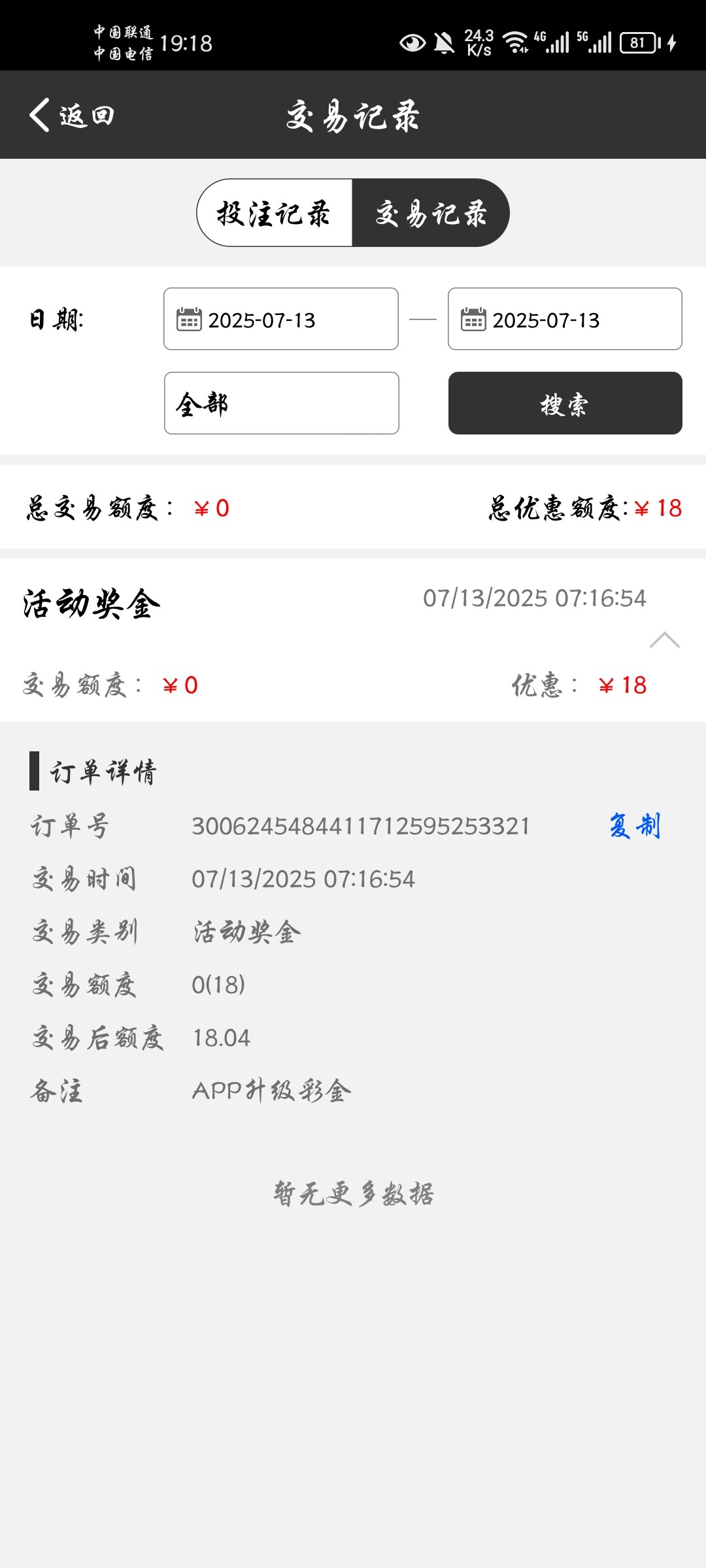Tap the calendar icon beside the start date
This screenshot has height=1568, width=706.
click(x=188, y=319)
